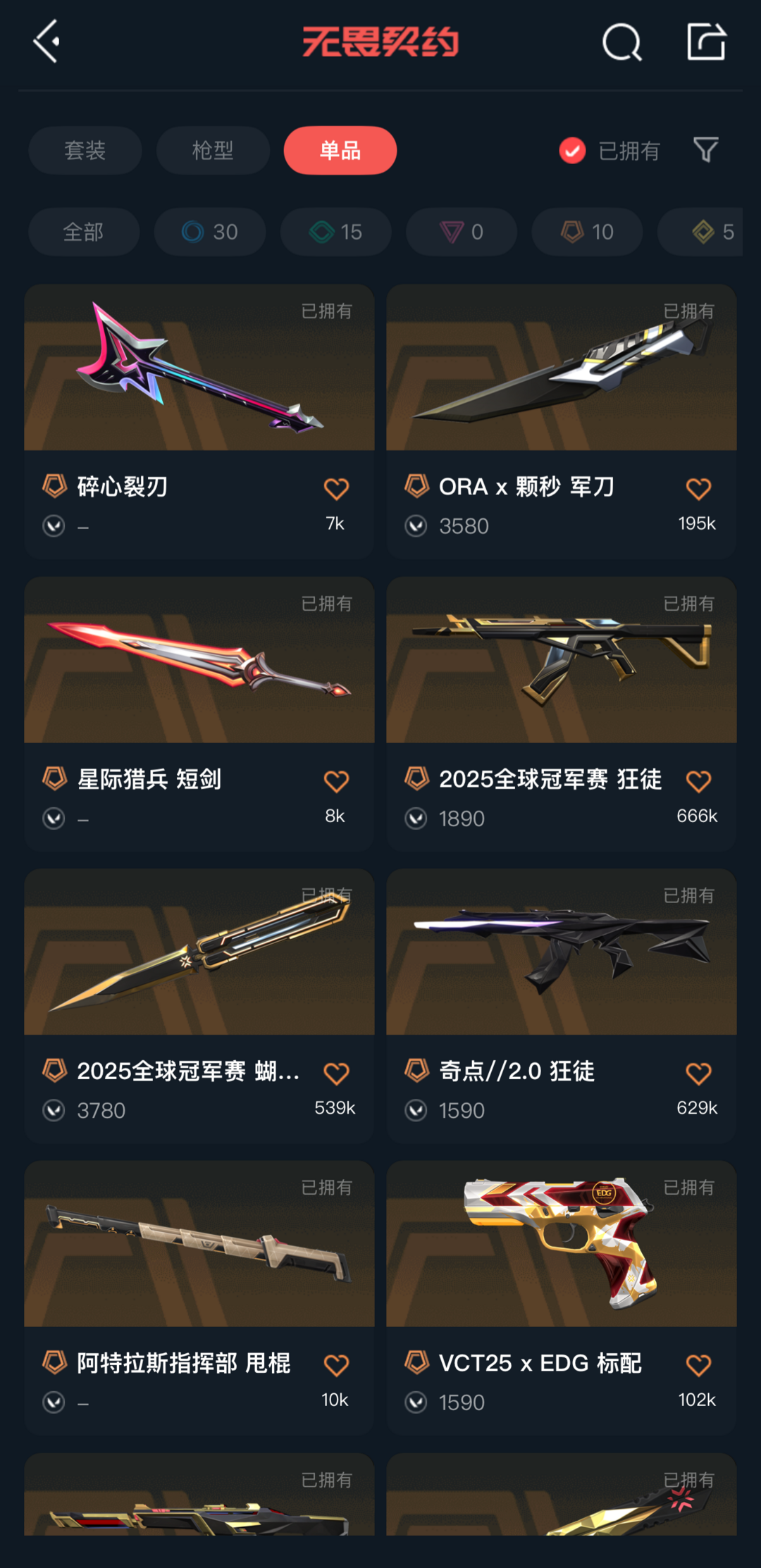Image resolution: width=761 pixels, height=1568 pixels.
Task: Go back using the top-left arrow
Action: click(47, 42)
